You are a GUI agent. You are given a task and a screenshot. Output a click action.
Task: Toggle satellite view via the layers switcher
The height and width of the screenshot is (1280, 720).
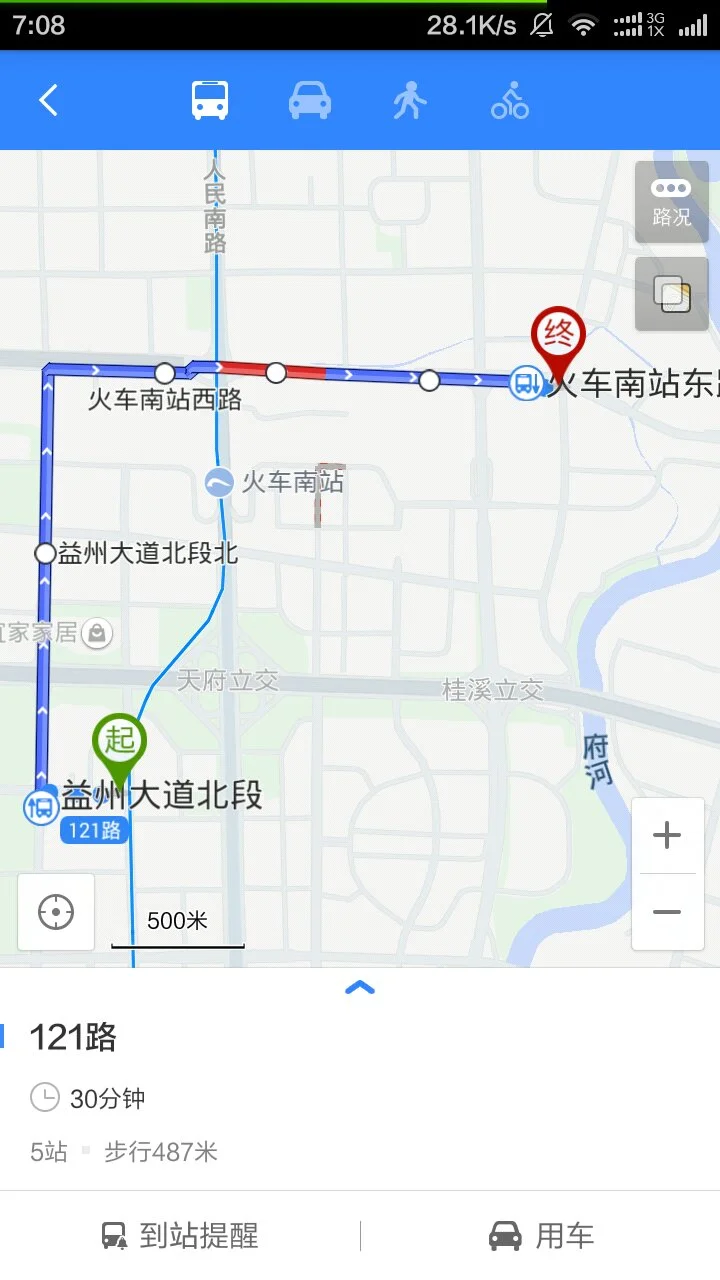[x=670, y=294]
